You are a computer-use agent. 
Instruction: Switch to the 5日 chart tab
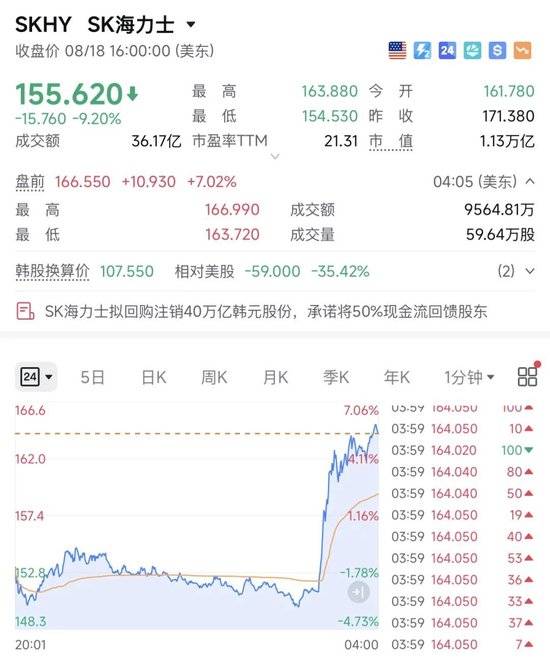click(92, 377)
